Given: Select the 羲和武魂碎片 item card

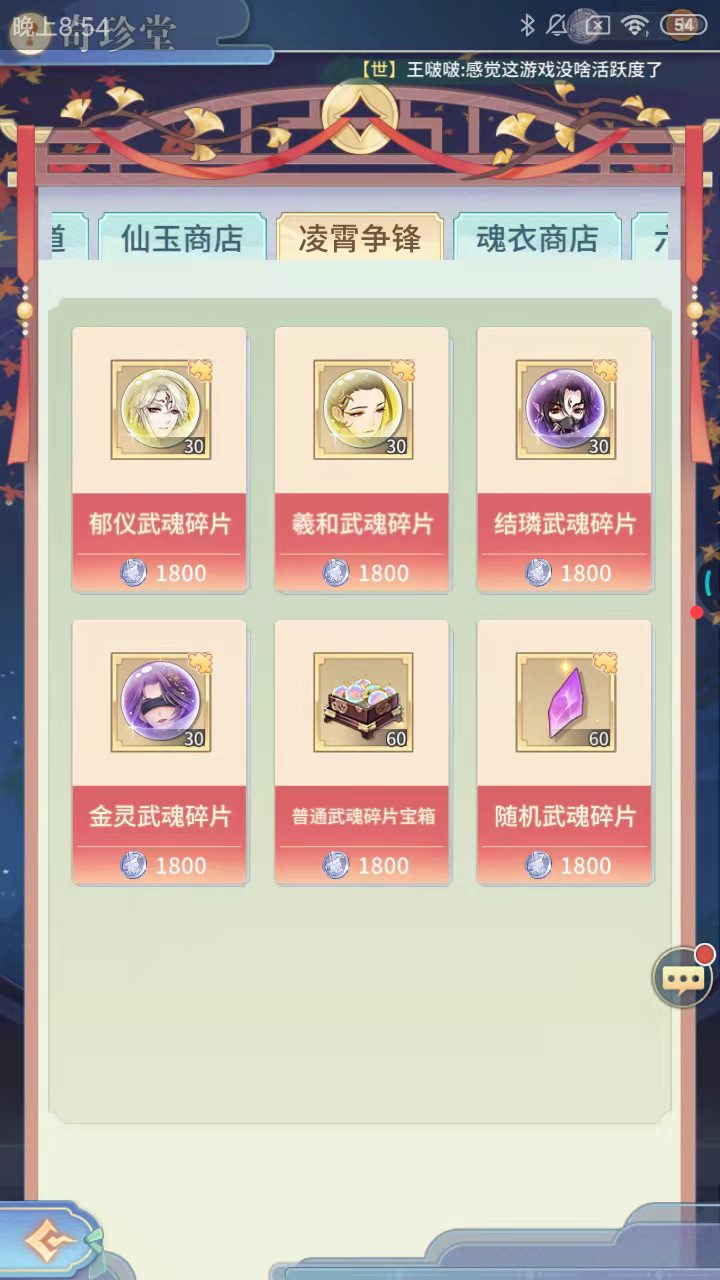Looking at the screenshot, I should (x=362, y=459).
